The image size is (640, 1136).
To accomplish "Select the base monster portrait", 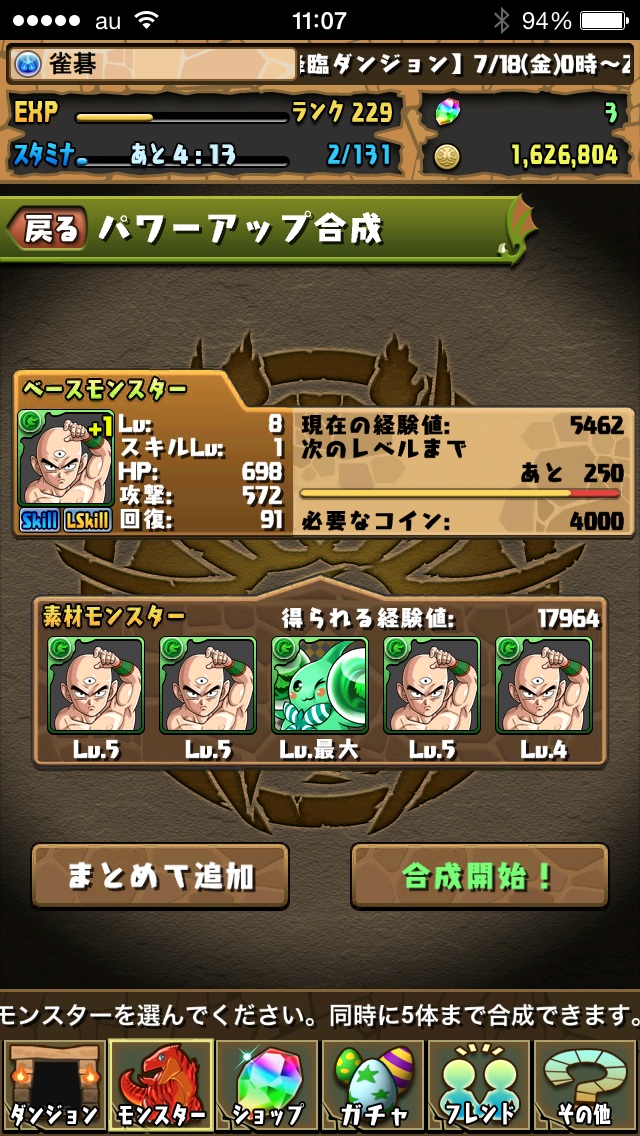I will coord(65,458).
